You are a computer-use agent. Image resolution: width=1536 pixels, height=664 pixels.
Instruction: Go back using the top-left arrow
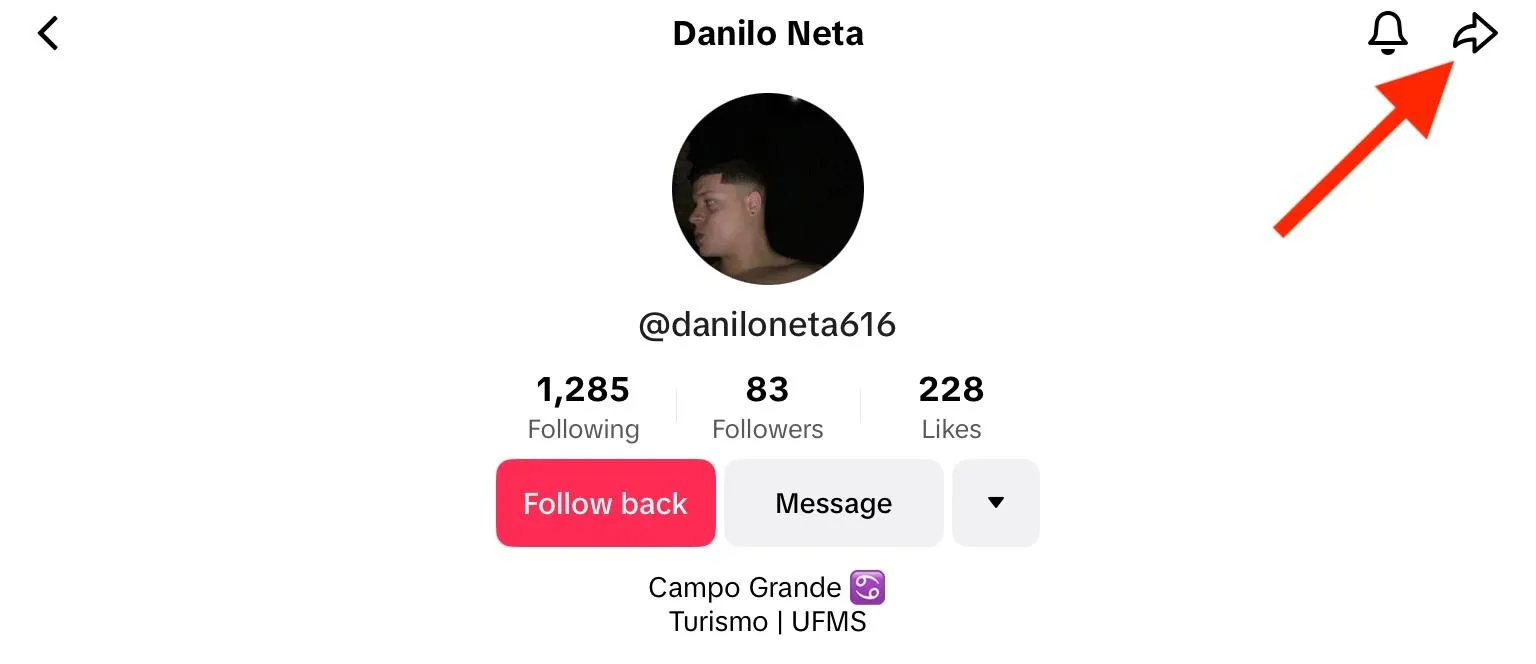click(x=48, y=34)
